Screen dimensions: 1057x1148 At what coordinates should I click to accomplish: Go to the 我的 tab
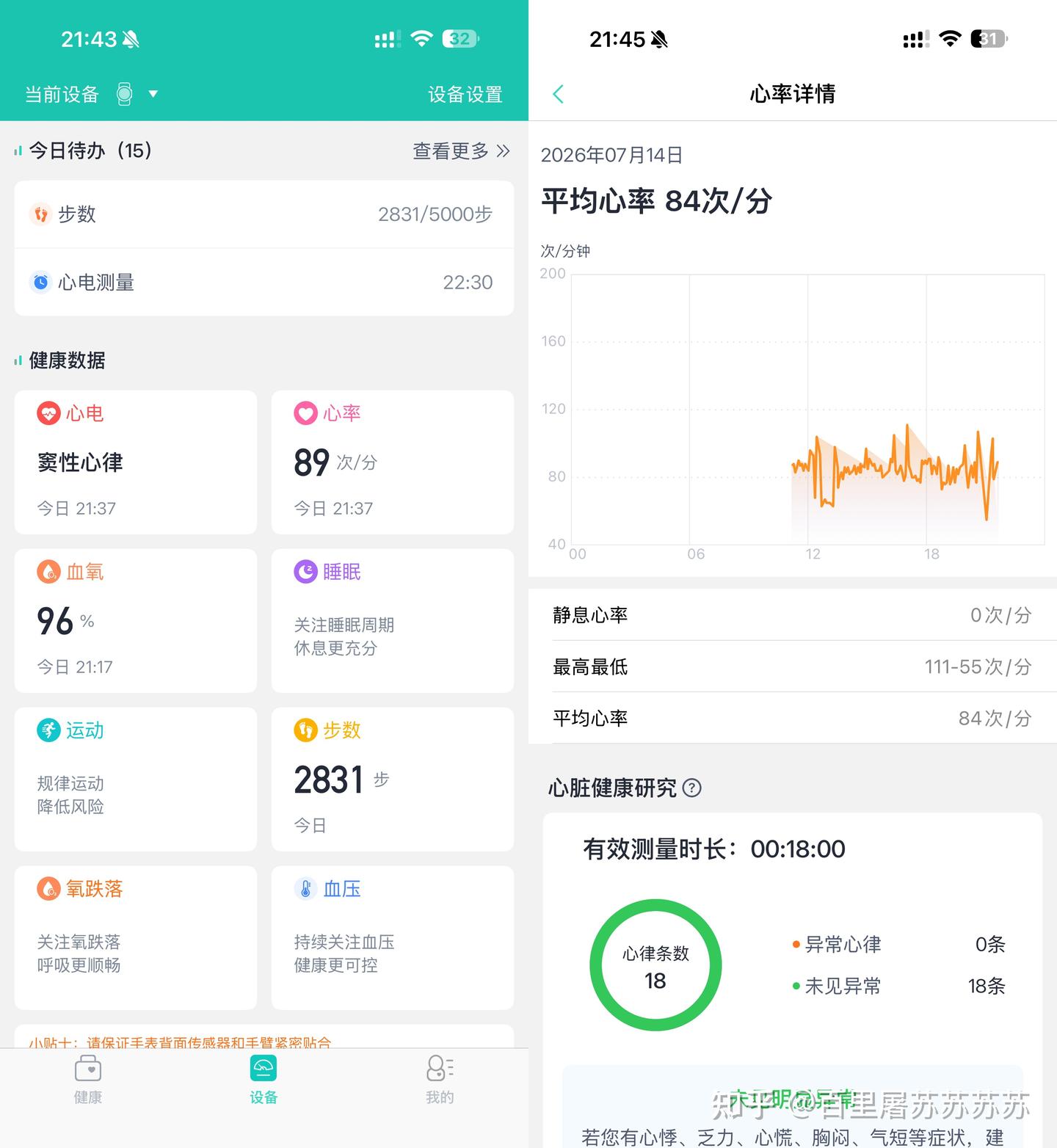(440, 1080)
